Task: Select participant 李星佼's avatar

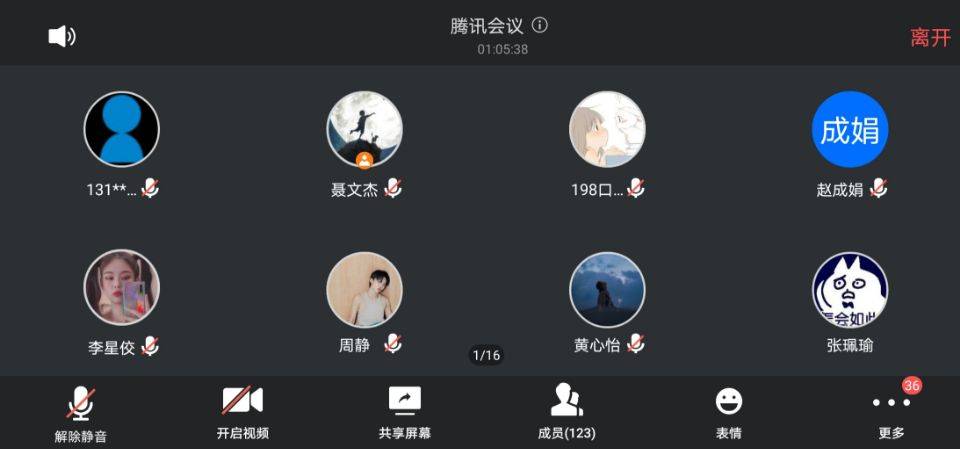Action: click(122, 288)
